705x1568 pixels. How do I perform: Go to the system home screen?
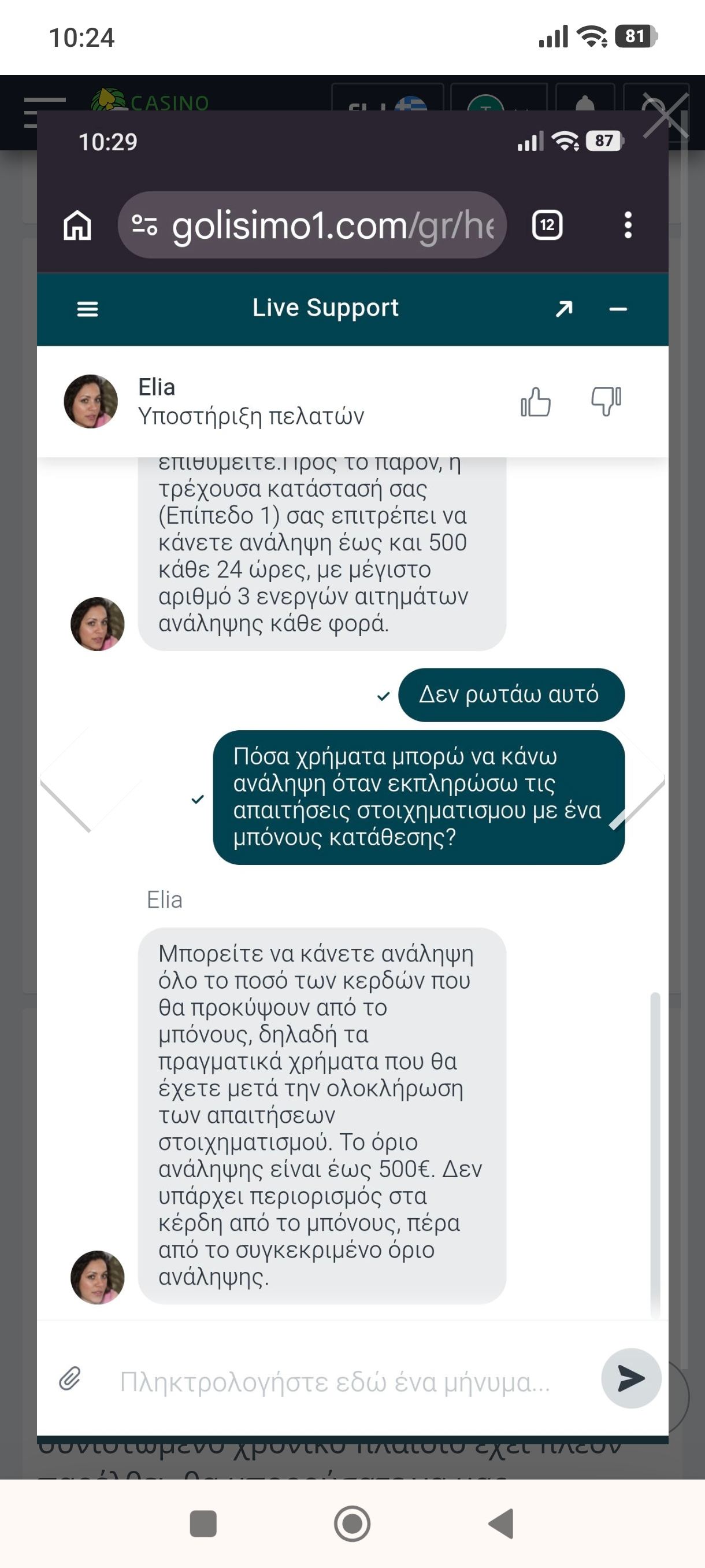[x=352, y=1523]
